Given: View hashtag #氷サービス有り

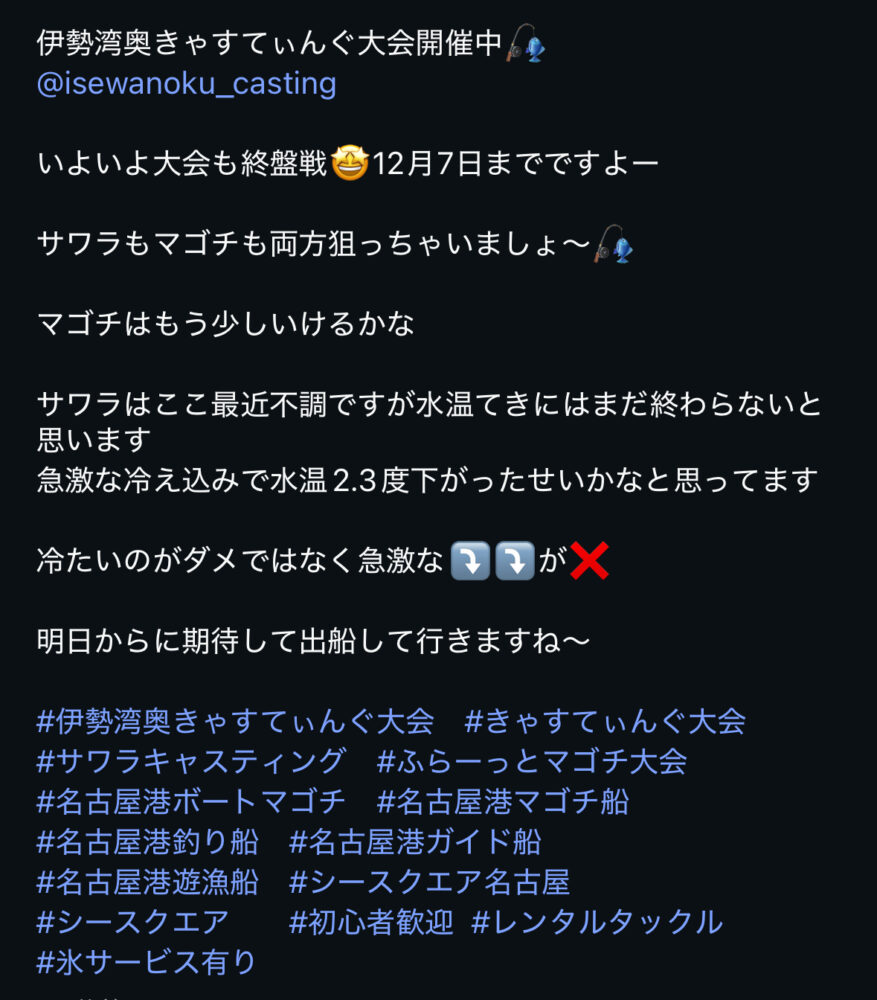Looking at the screenshot, I should [x=147, y=962].
